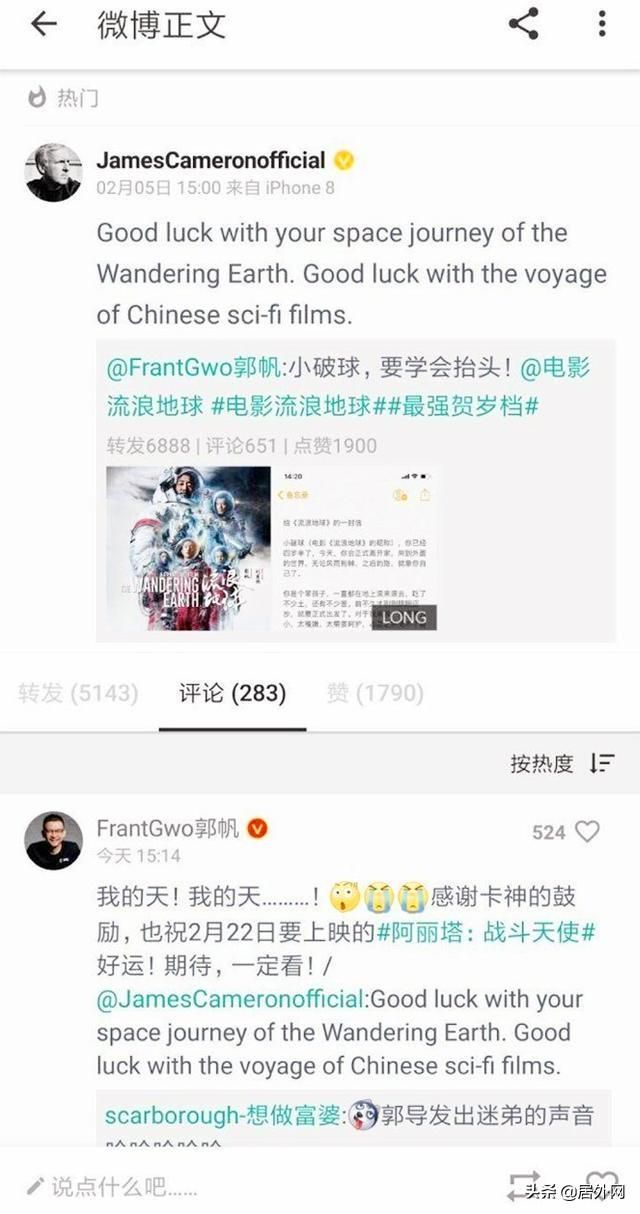Screen dimensions: 640x1214
Task: Switch to the 评论 (283) tab
Action: [x=233, y=693]
